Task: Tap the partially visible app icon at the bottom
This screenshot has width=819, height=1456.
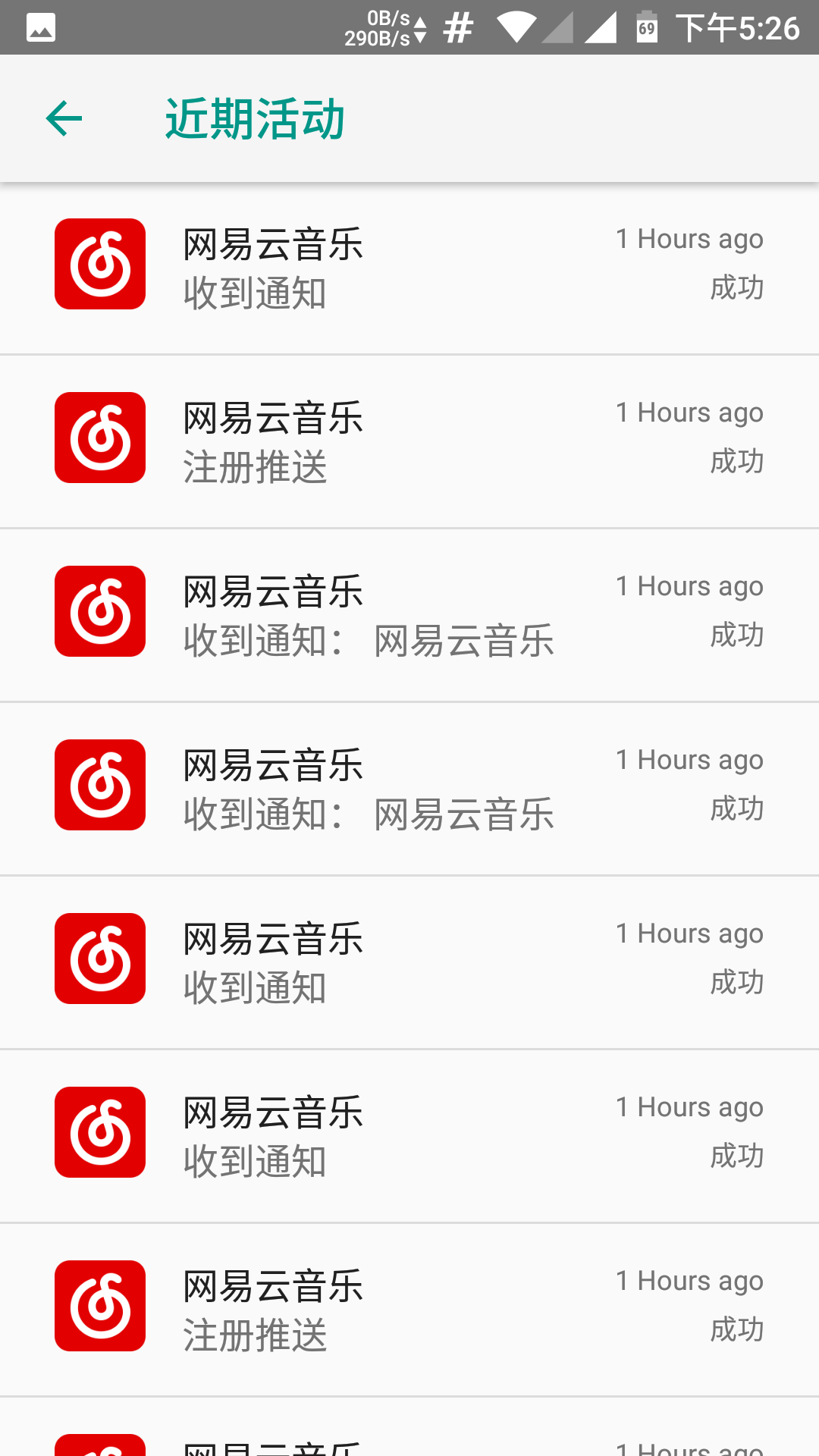Action: pos(99,1441)
